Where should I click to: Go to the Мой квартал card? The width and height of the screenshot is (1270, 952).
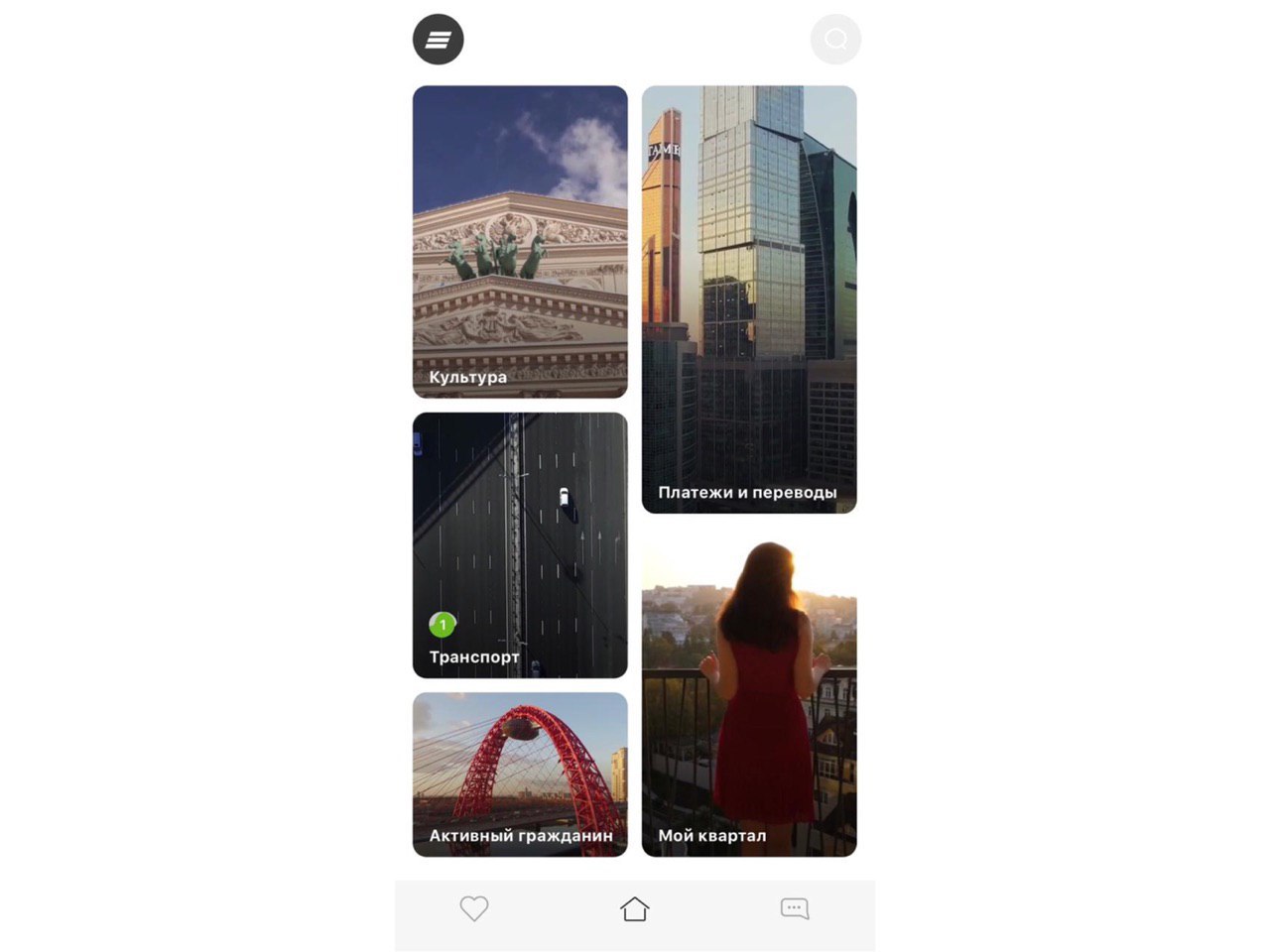749,698
